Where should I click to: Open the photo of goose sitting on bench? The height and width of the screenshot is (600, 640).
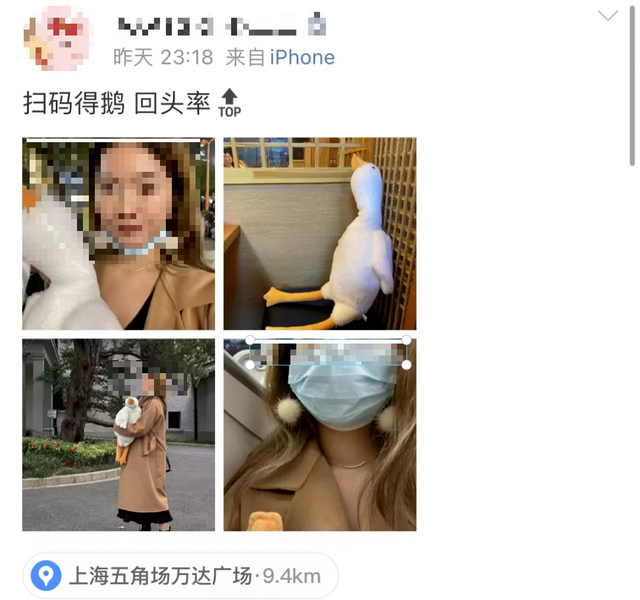click(x=319, y=234)
